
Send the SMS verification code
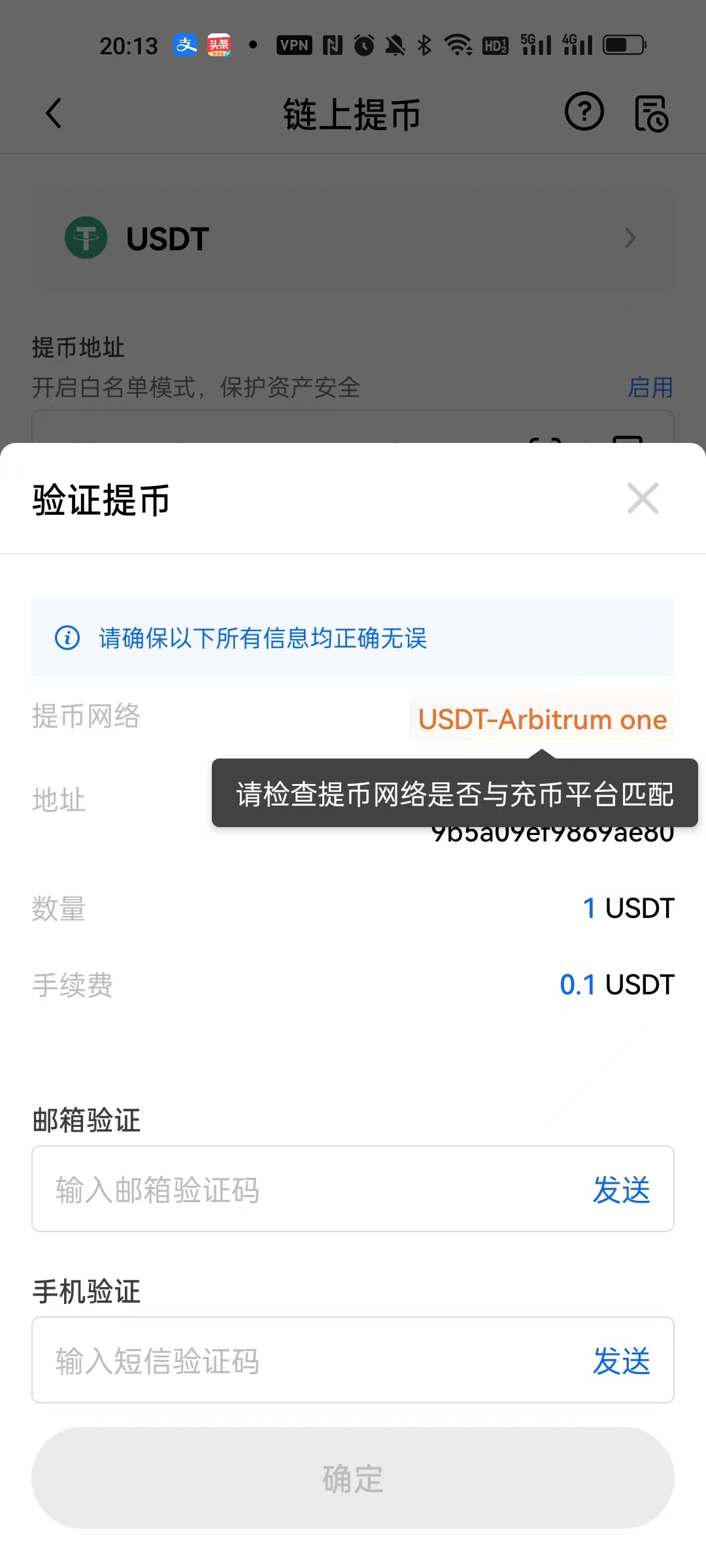621,1361
